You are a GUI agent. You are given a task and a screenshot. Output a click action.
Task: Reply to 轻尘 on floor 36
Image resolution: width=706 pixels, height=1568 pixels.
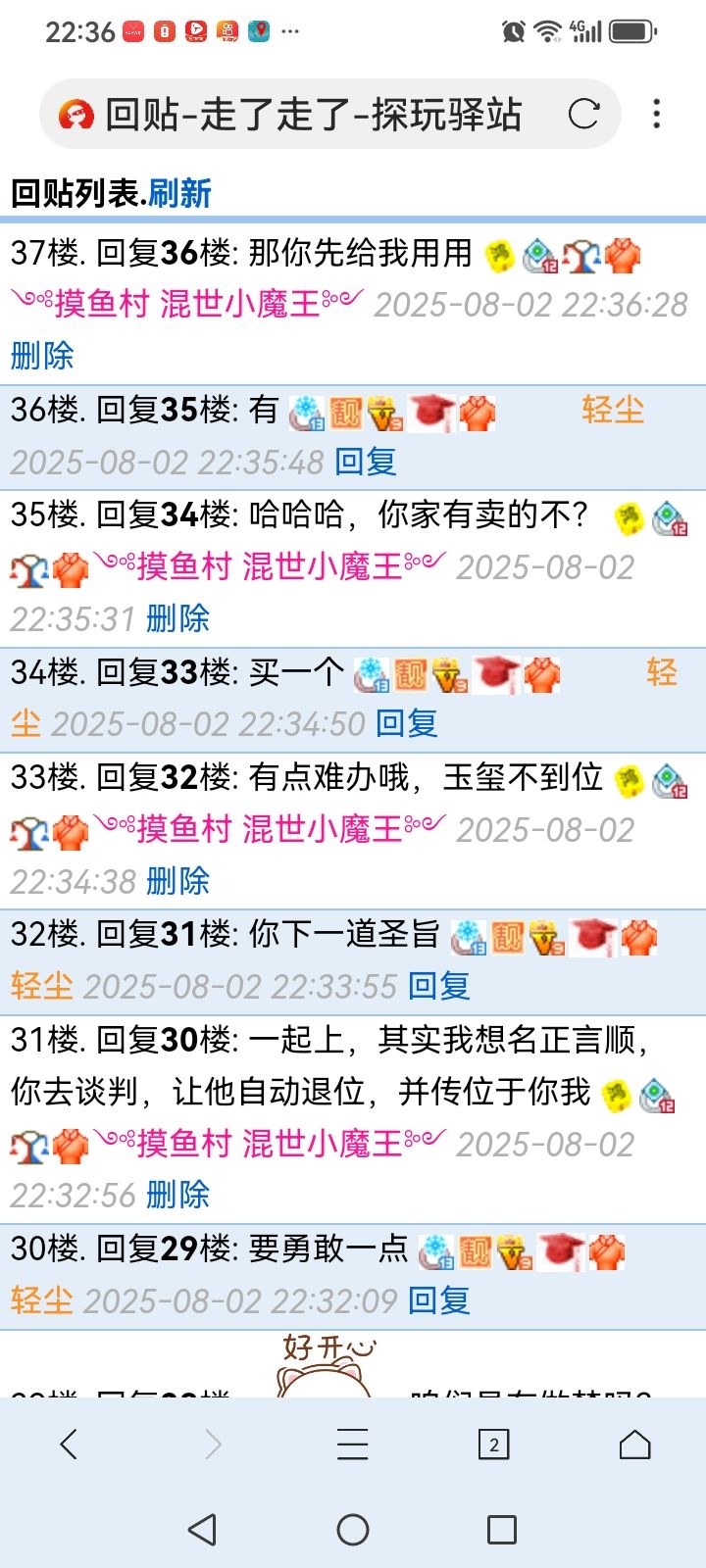pyautogui.click(x=366, y=461)
